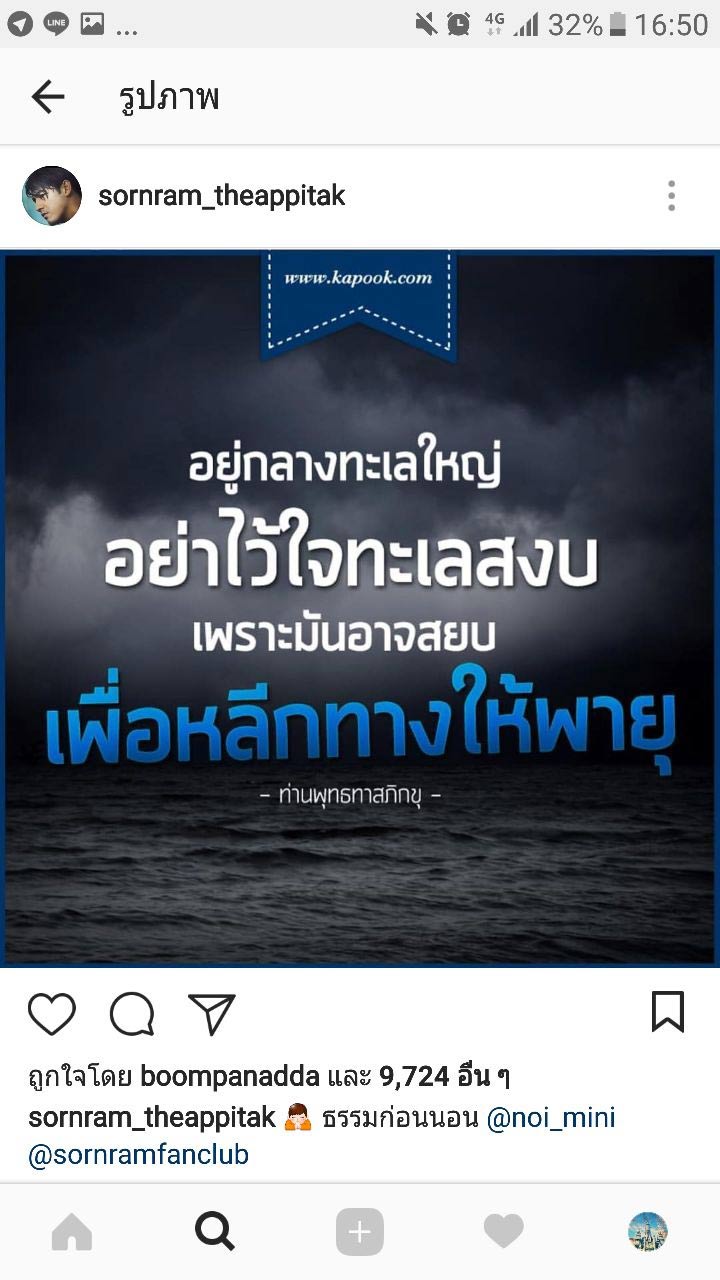
Task: Open the sornram_theappitak username in the post header
Action: pyautogui.click(x=221, y=196)
